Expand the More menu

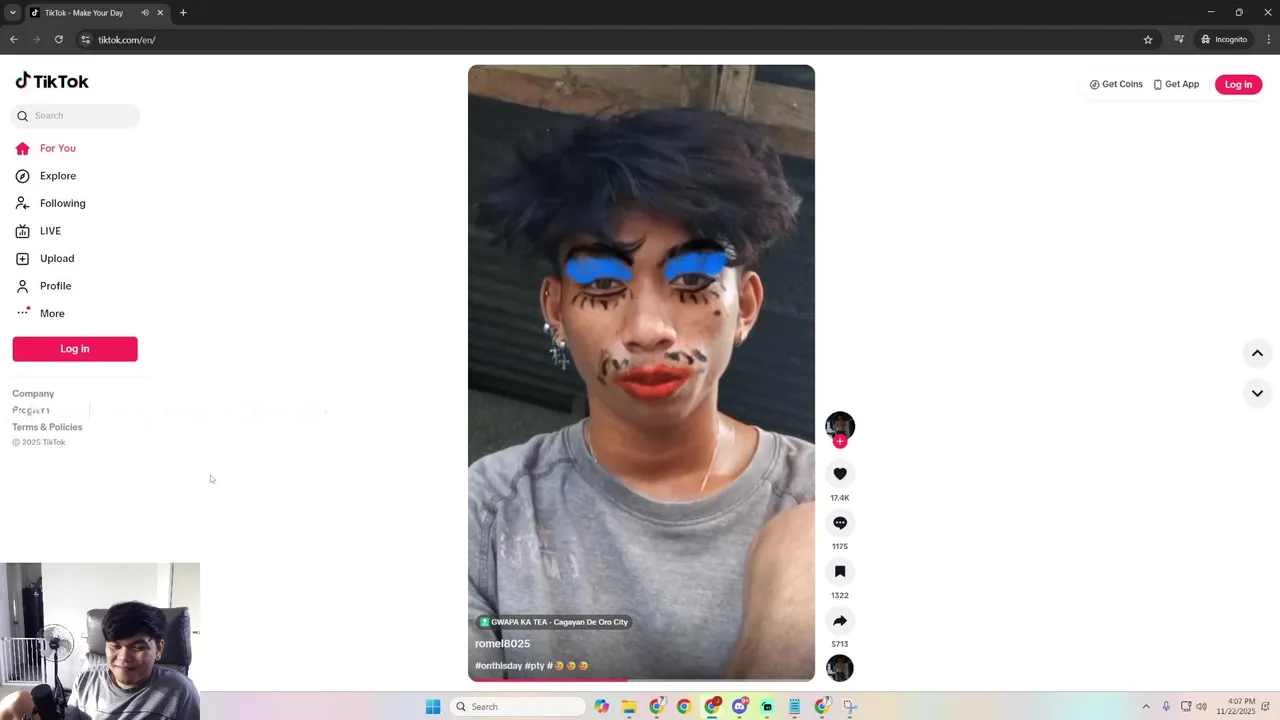point(52,313)
